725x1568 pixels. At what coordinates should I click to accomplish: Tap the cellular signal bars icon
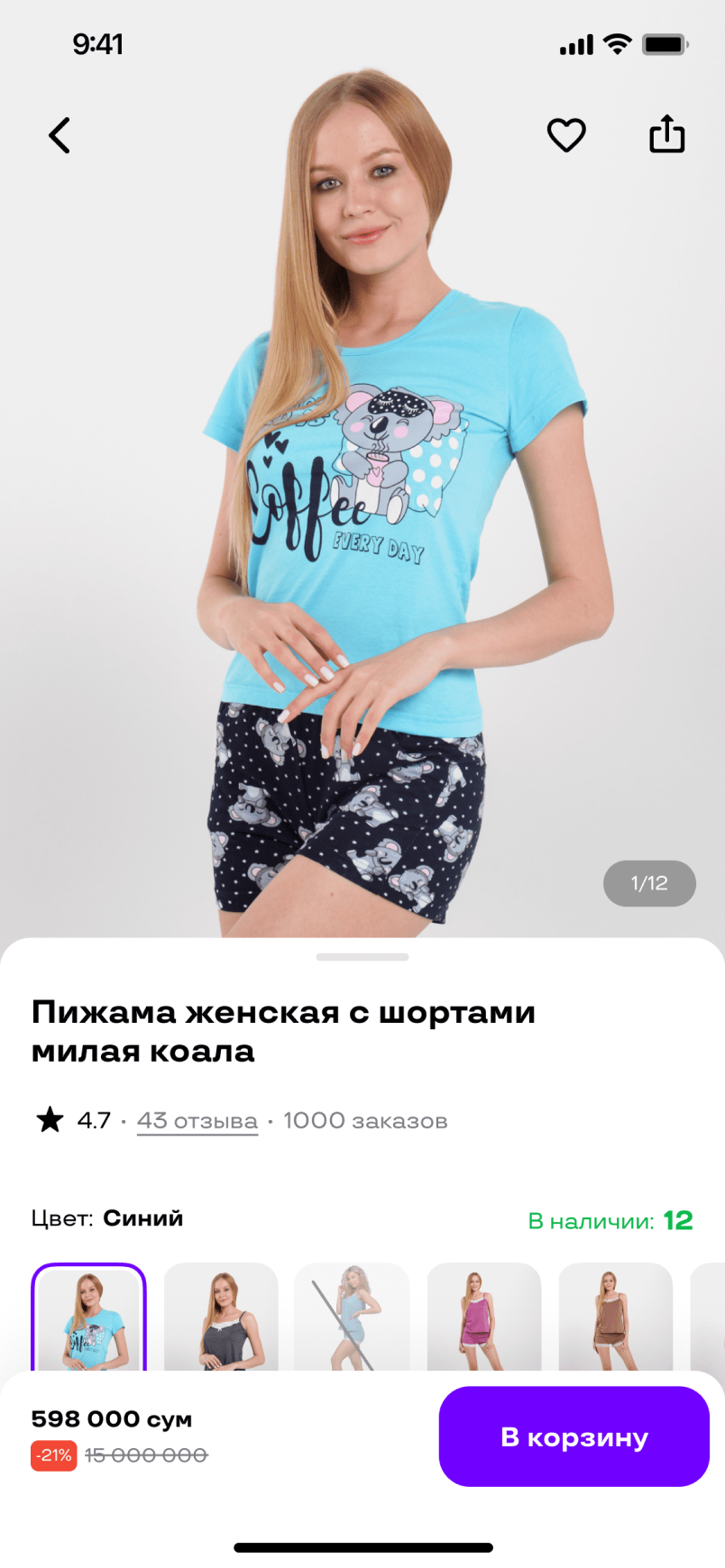pos(574,43)
